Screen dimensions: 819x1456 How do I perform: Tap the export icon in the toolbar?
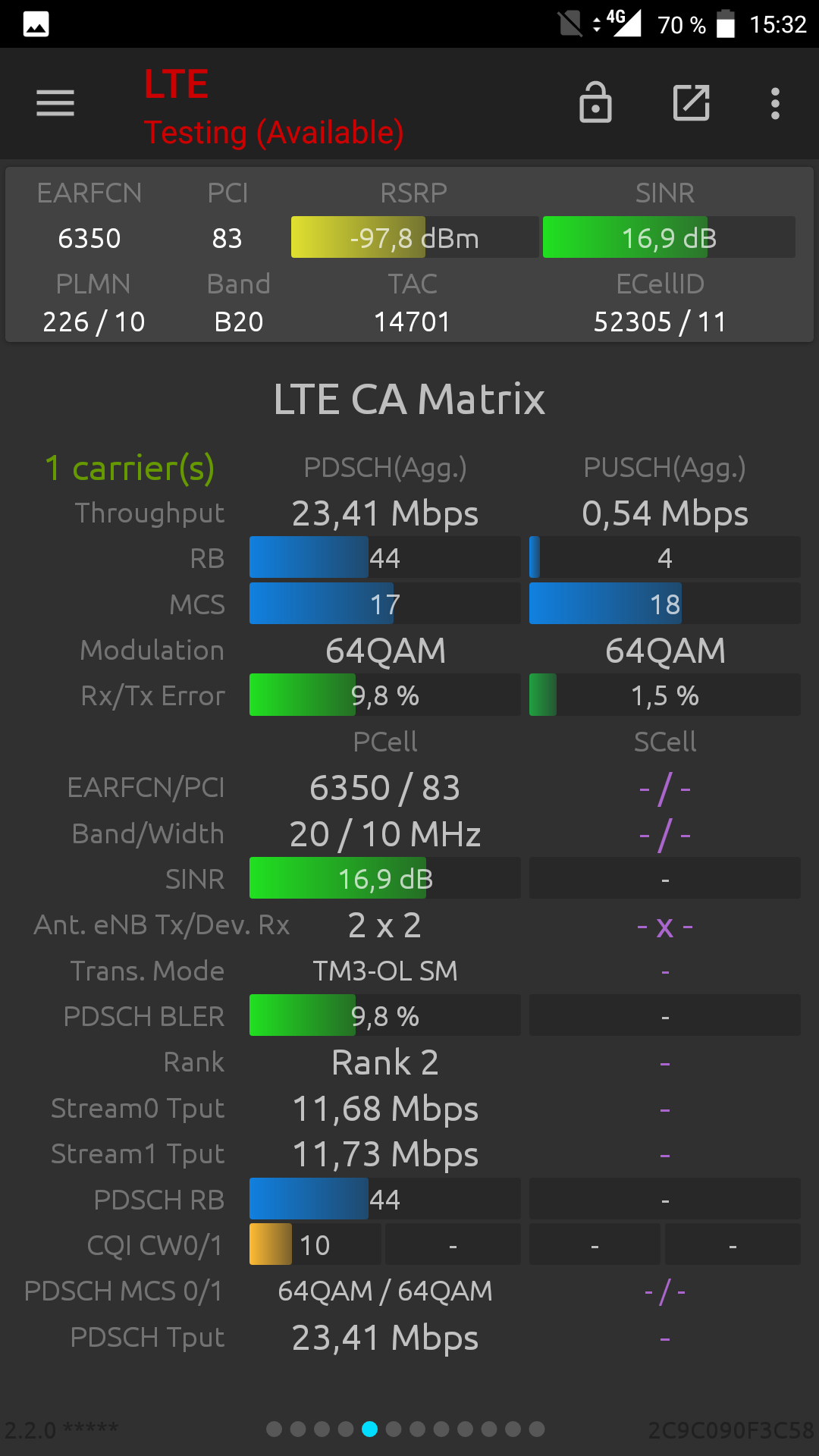coord(692,103)
